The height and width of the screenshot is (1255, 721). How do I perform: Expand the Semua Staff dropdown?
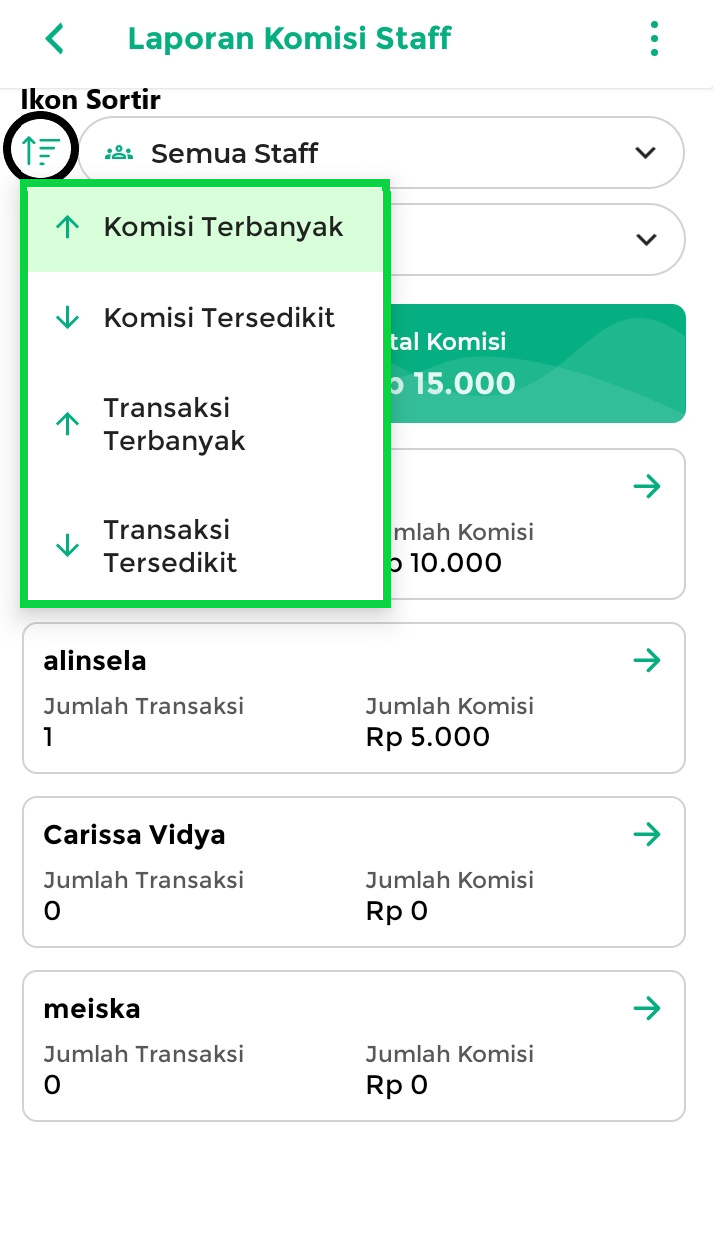click(x=381, y=153)
